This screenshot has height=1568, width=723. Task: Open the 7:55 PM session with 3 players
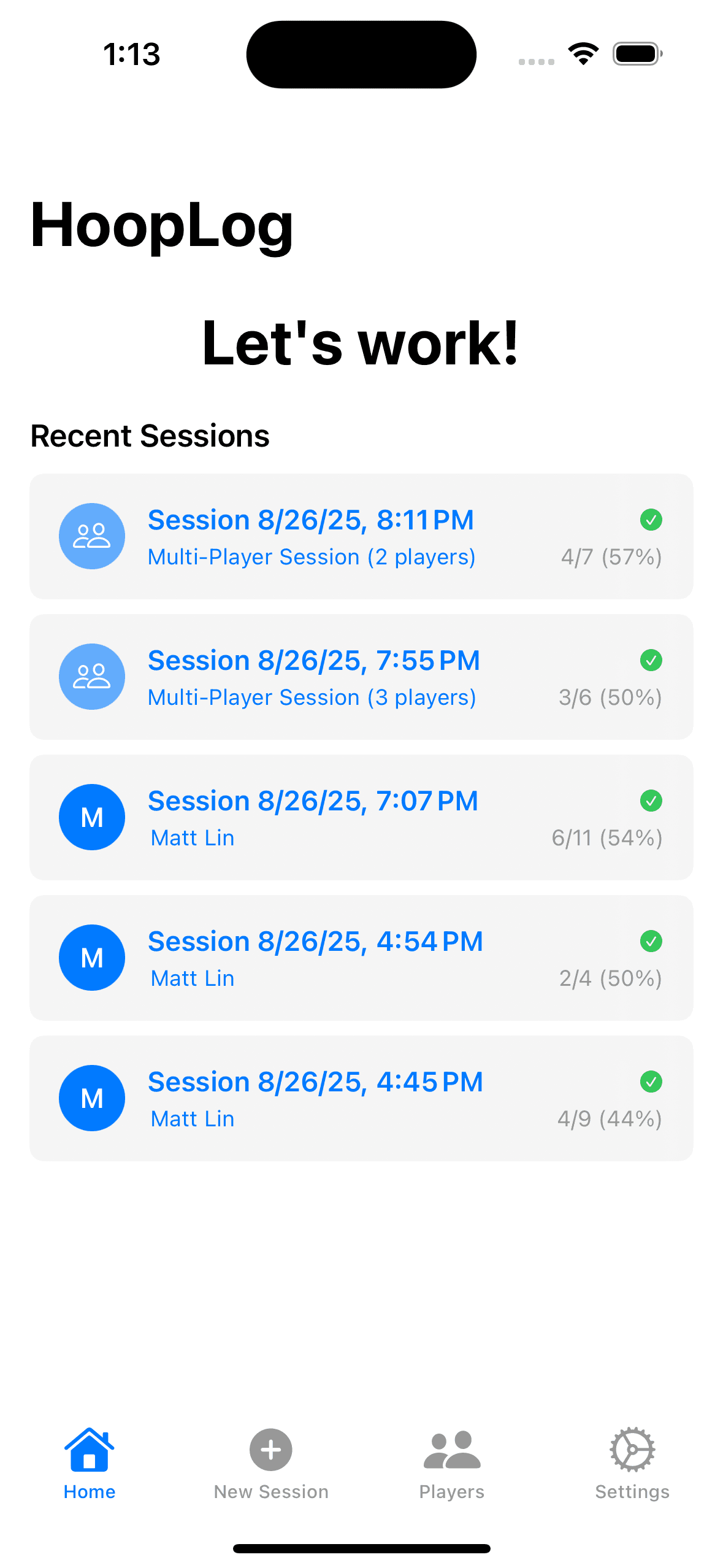click(361, 677)
